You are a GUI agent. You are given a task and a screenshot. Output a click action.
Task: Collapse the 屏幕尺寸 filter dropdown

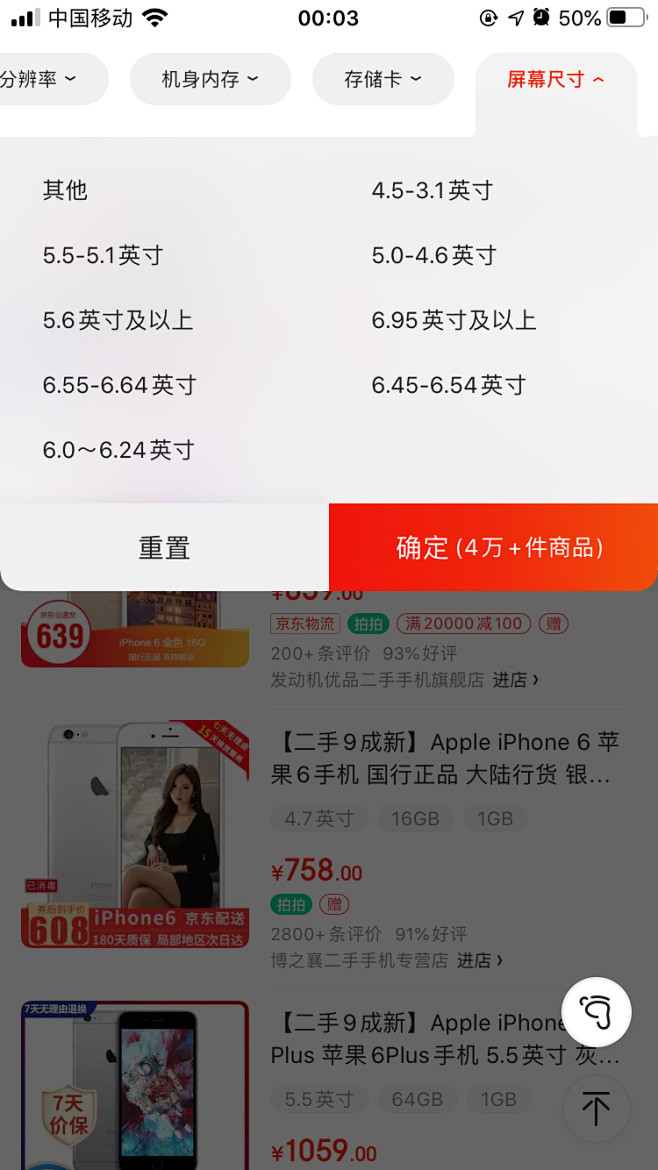pos(555,79)
